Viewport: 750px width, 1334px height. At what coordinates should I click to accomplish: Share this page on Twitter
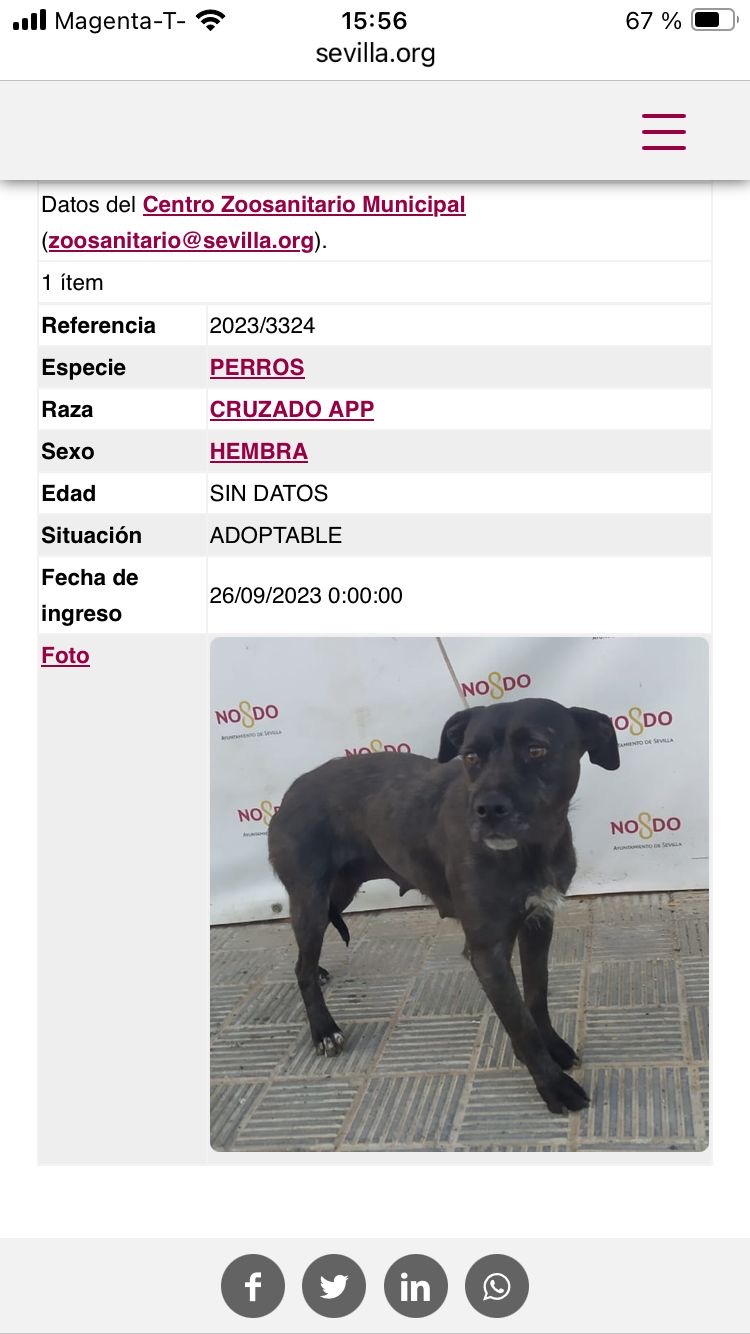[x=334, y=1286]
